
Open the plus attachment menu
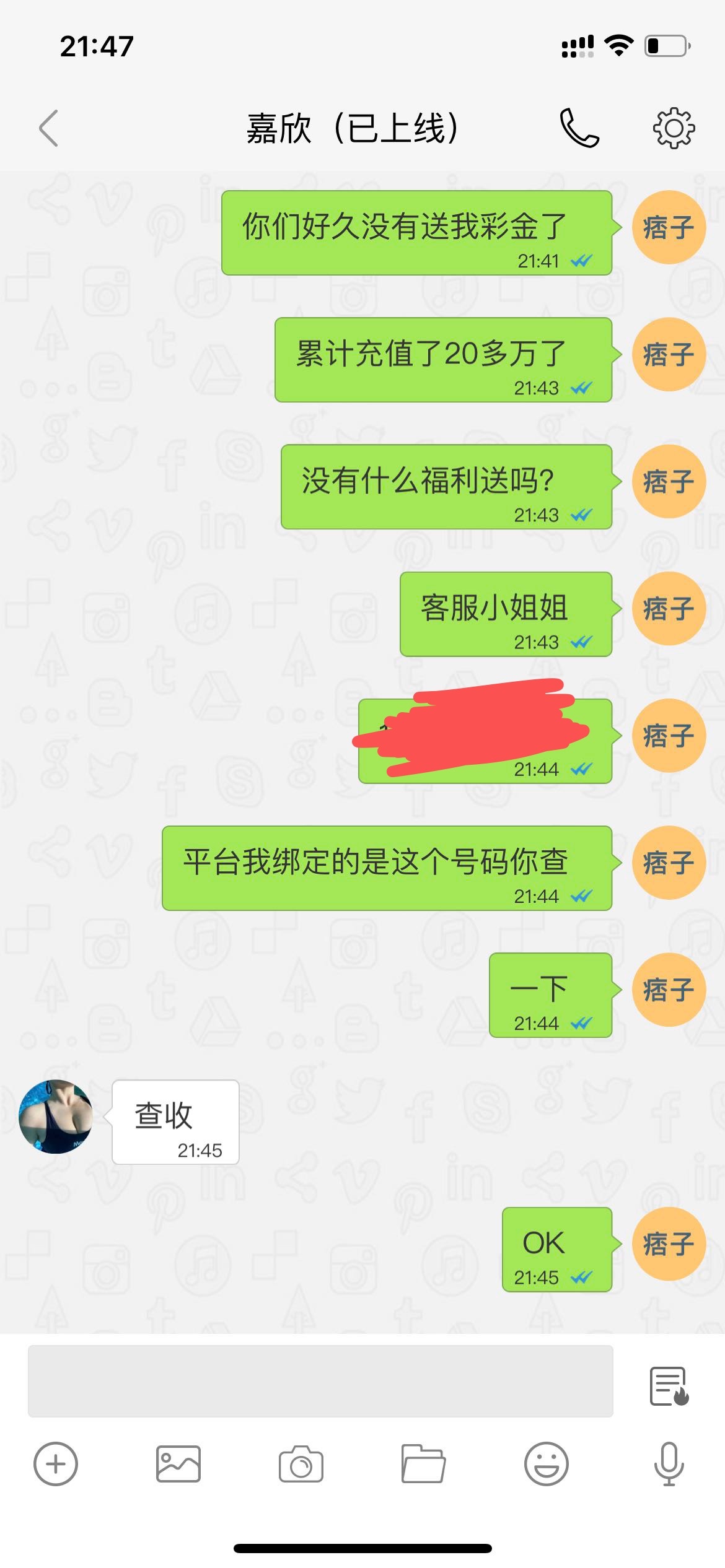(x=56, y=1464)
